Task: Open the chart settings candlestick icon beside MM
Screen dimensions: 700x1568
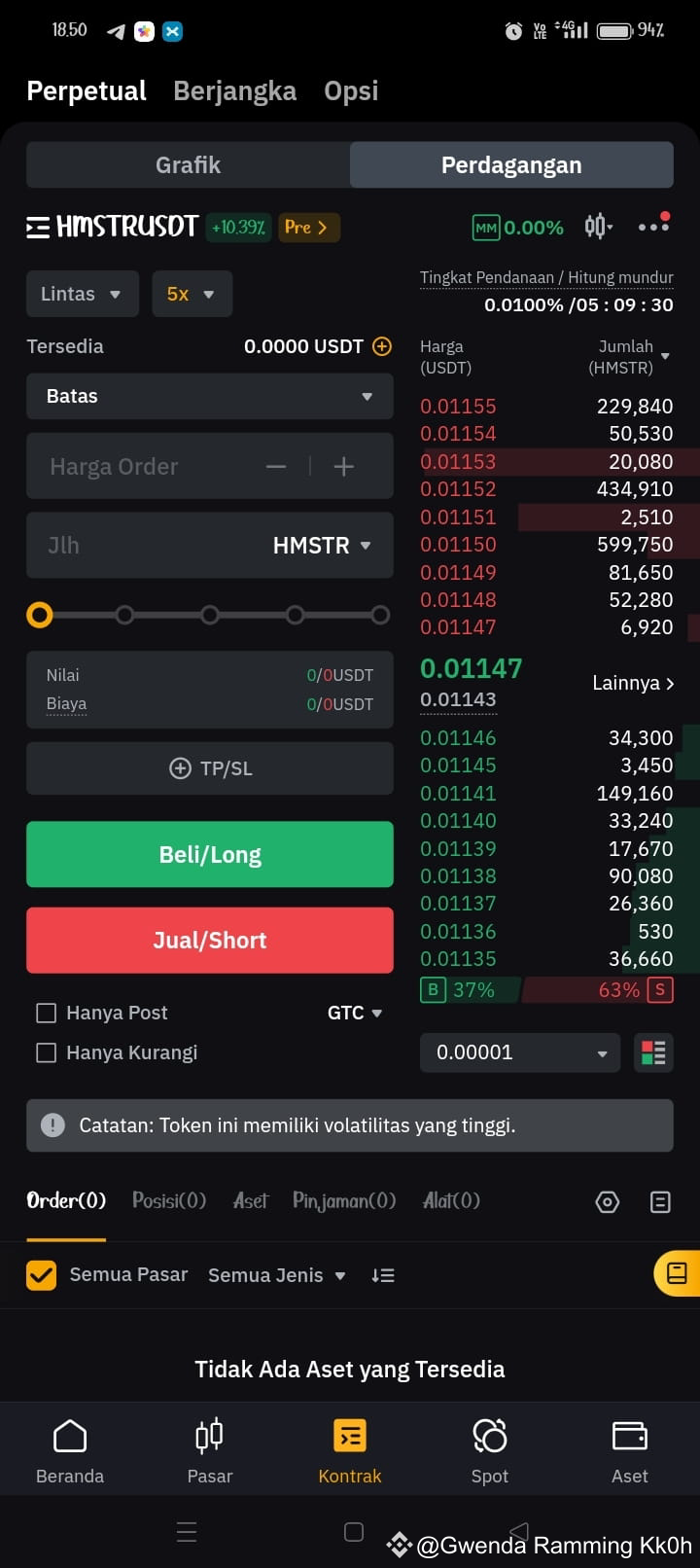Action: [598, 225]
